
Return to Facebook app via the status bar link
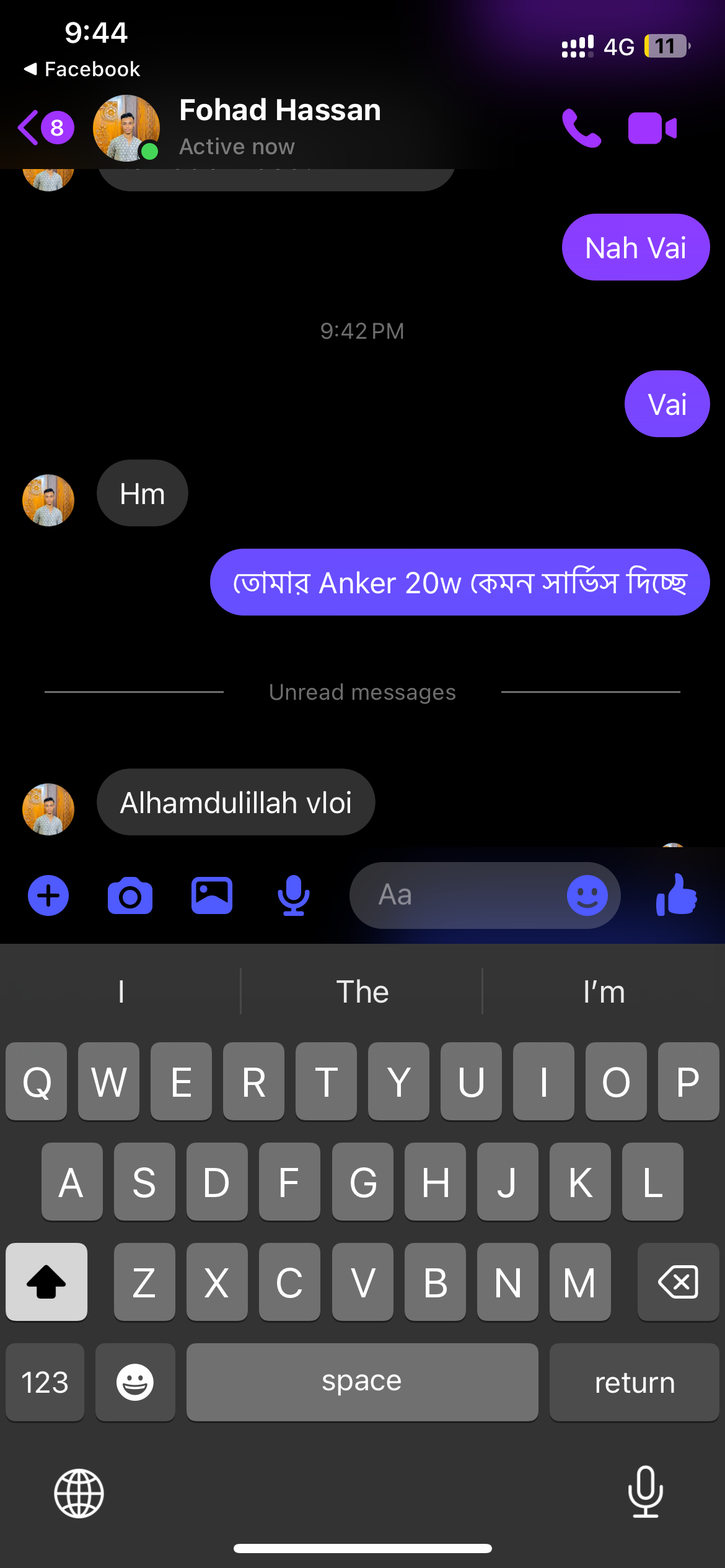[x=82, y=69]
